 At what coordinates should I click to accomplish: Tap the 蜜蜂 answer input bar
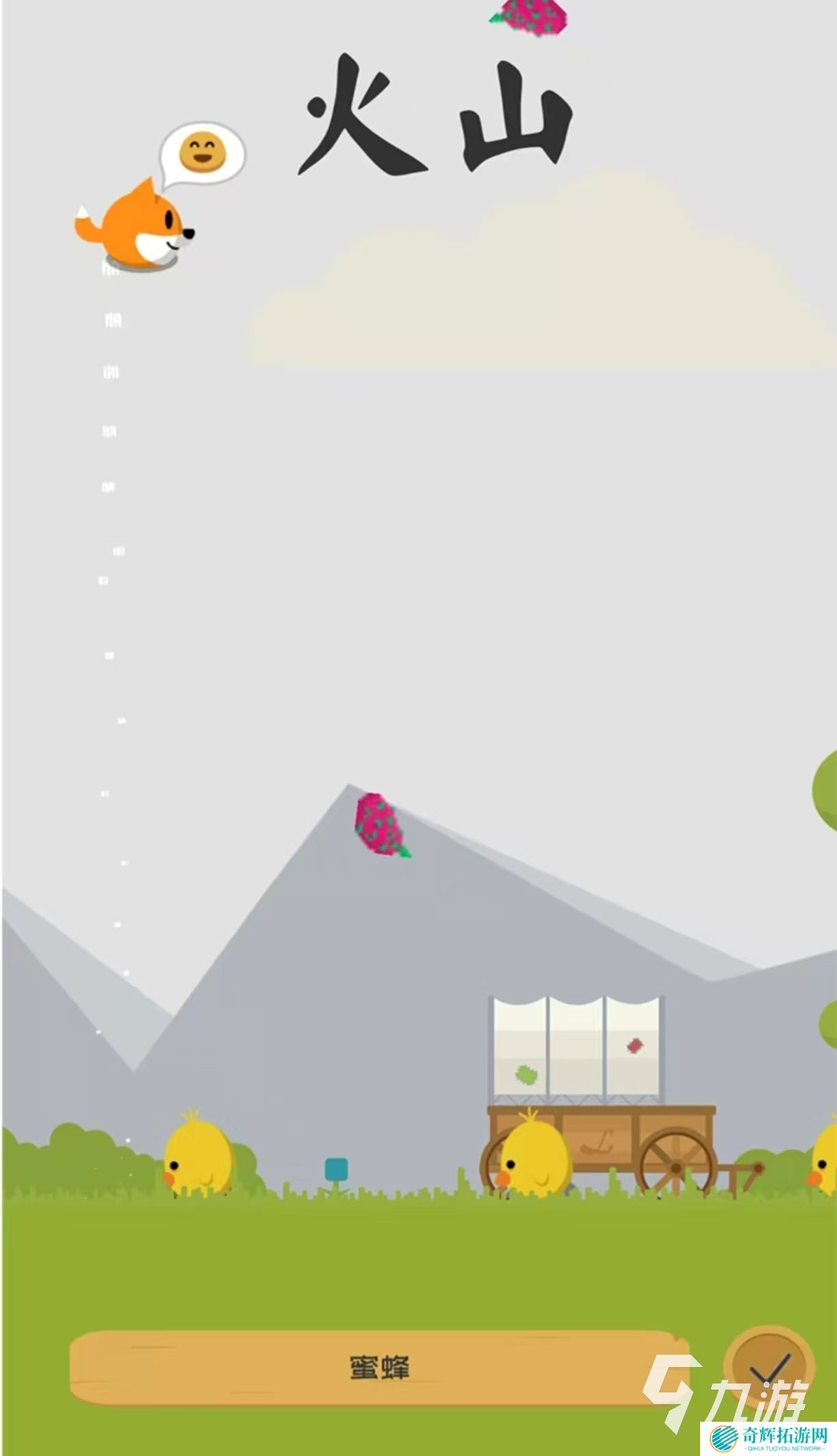tap(378, 1367)
